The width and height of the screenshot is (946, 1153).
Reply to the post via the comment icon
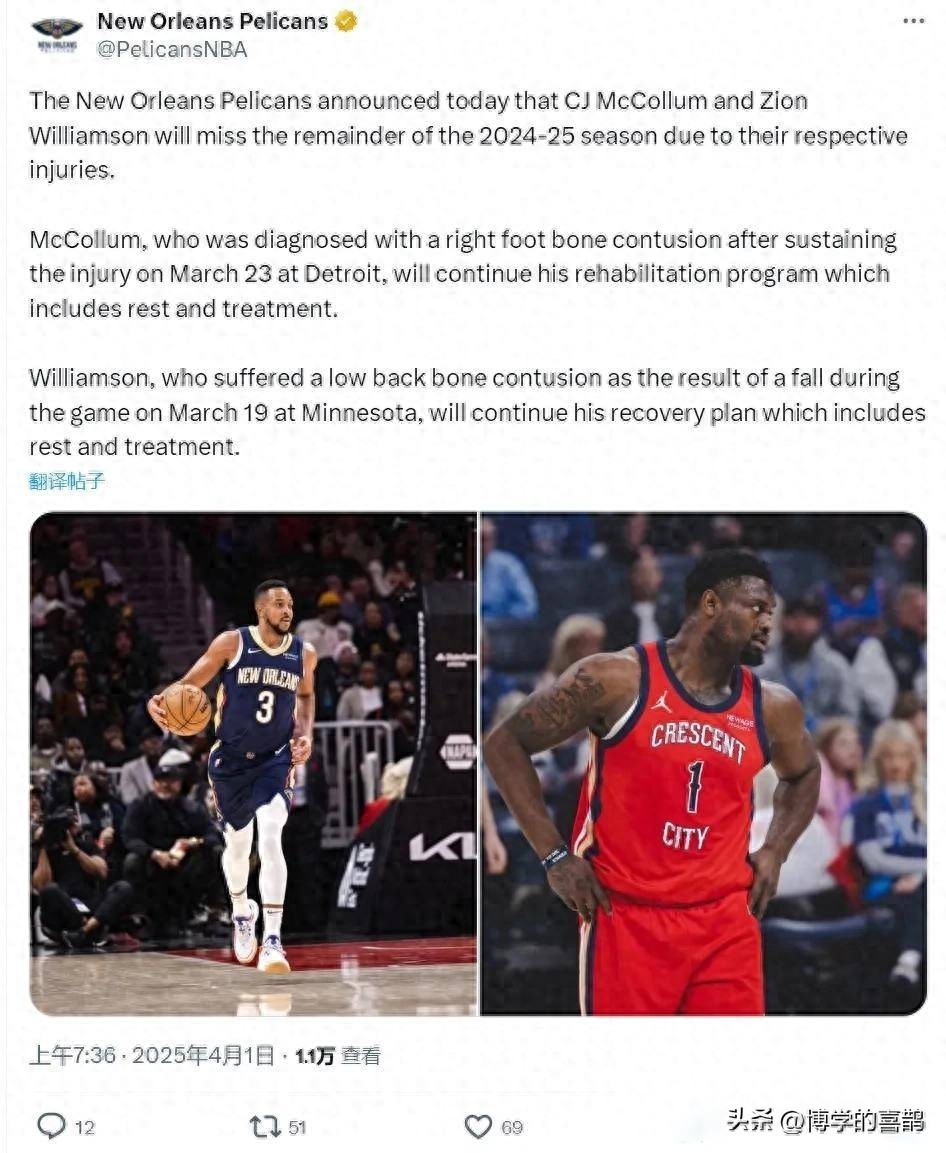51,1127
